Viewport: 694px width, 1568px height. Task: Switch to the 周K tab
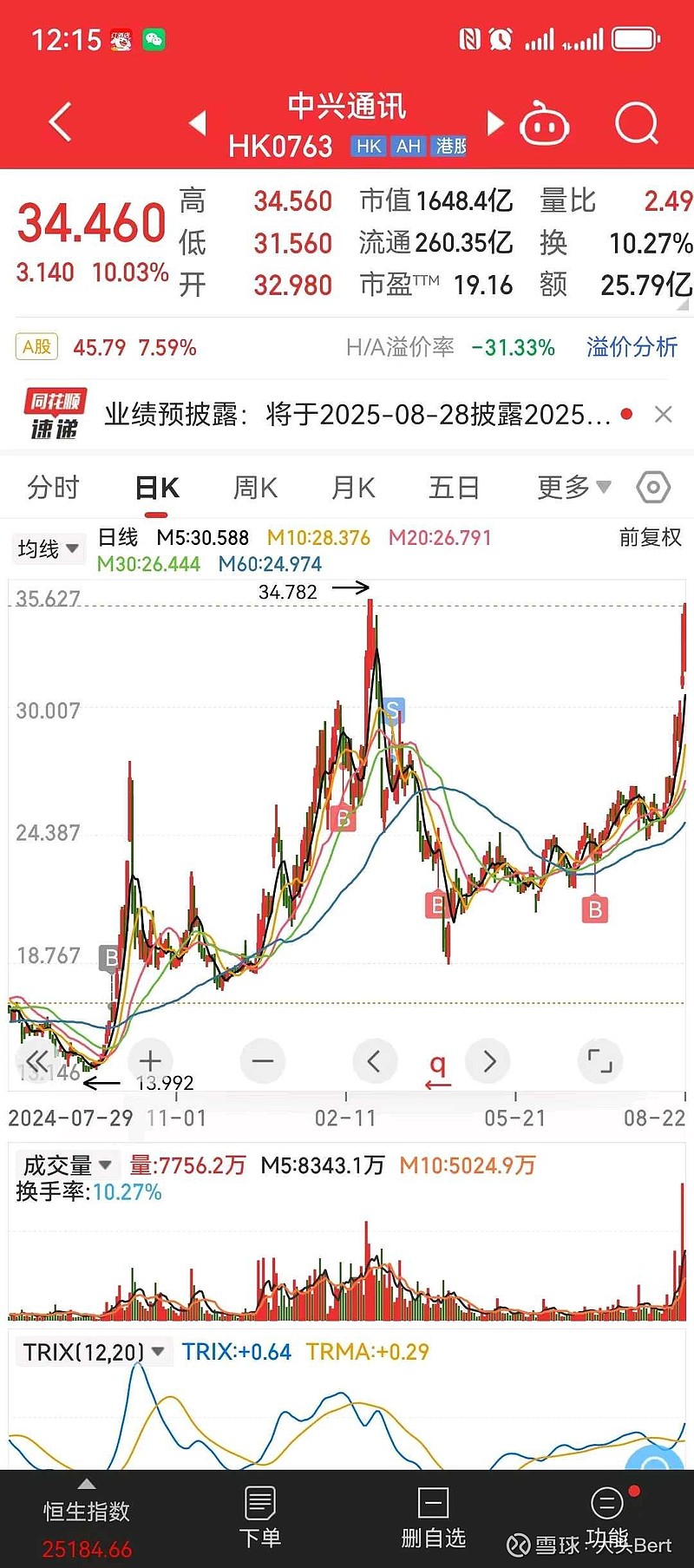[255, 488]
